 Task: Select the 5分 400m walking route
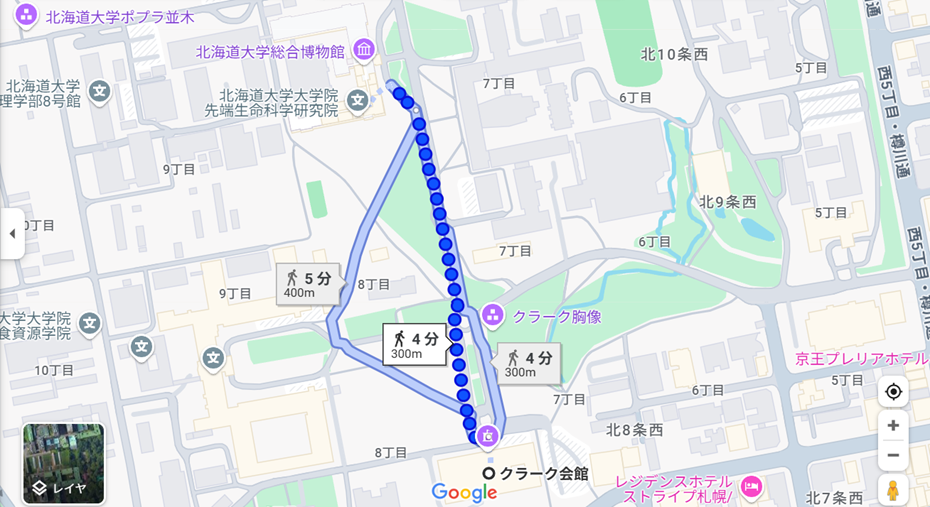(309, 283)
